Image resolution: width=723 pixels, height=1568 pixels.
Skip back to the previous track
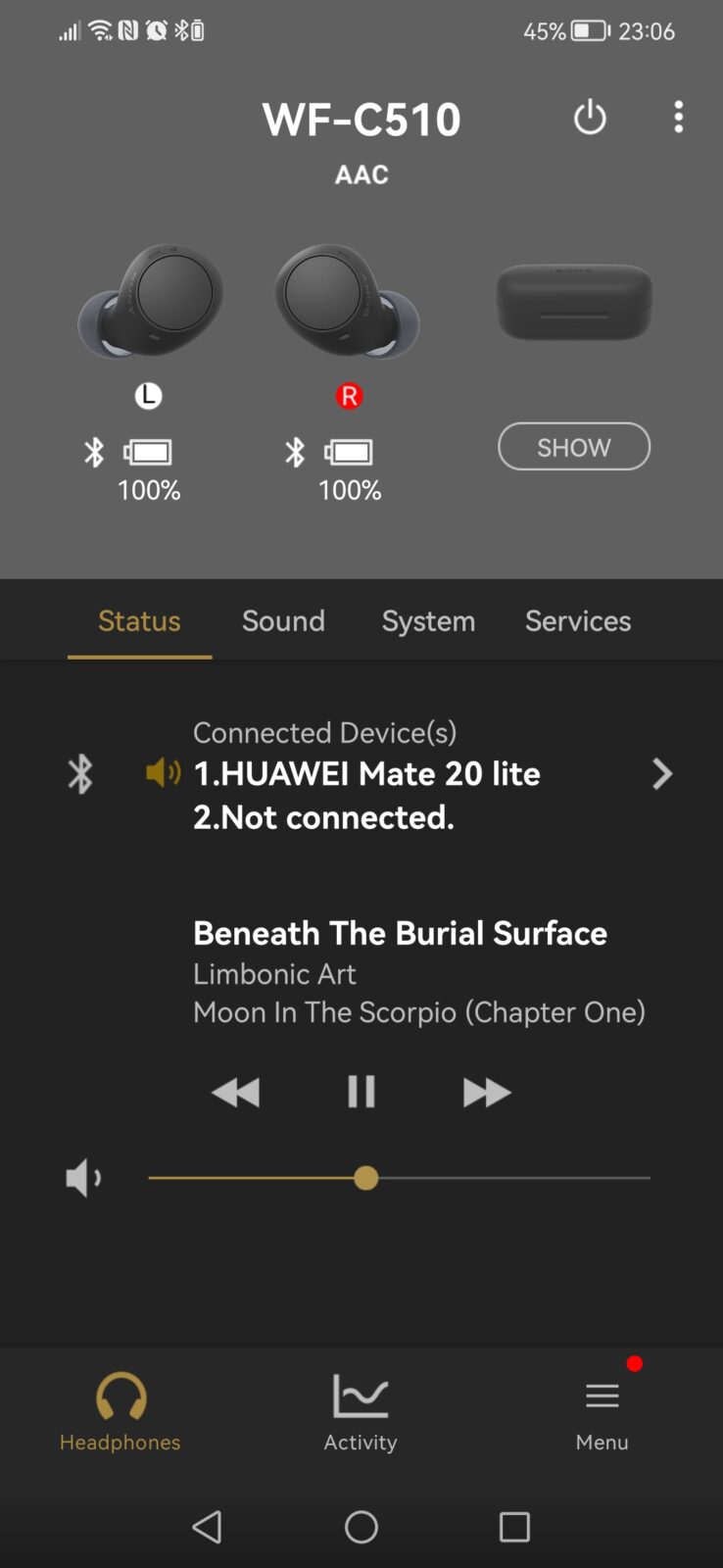click(x=236, y=1092)
